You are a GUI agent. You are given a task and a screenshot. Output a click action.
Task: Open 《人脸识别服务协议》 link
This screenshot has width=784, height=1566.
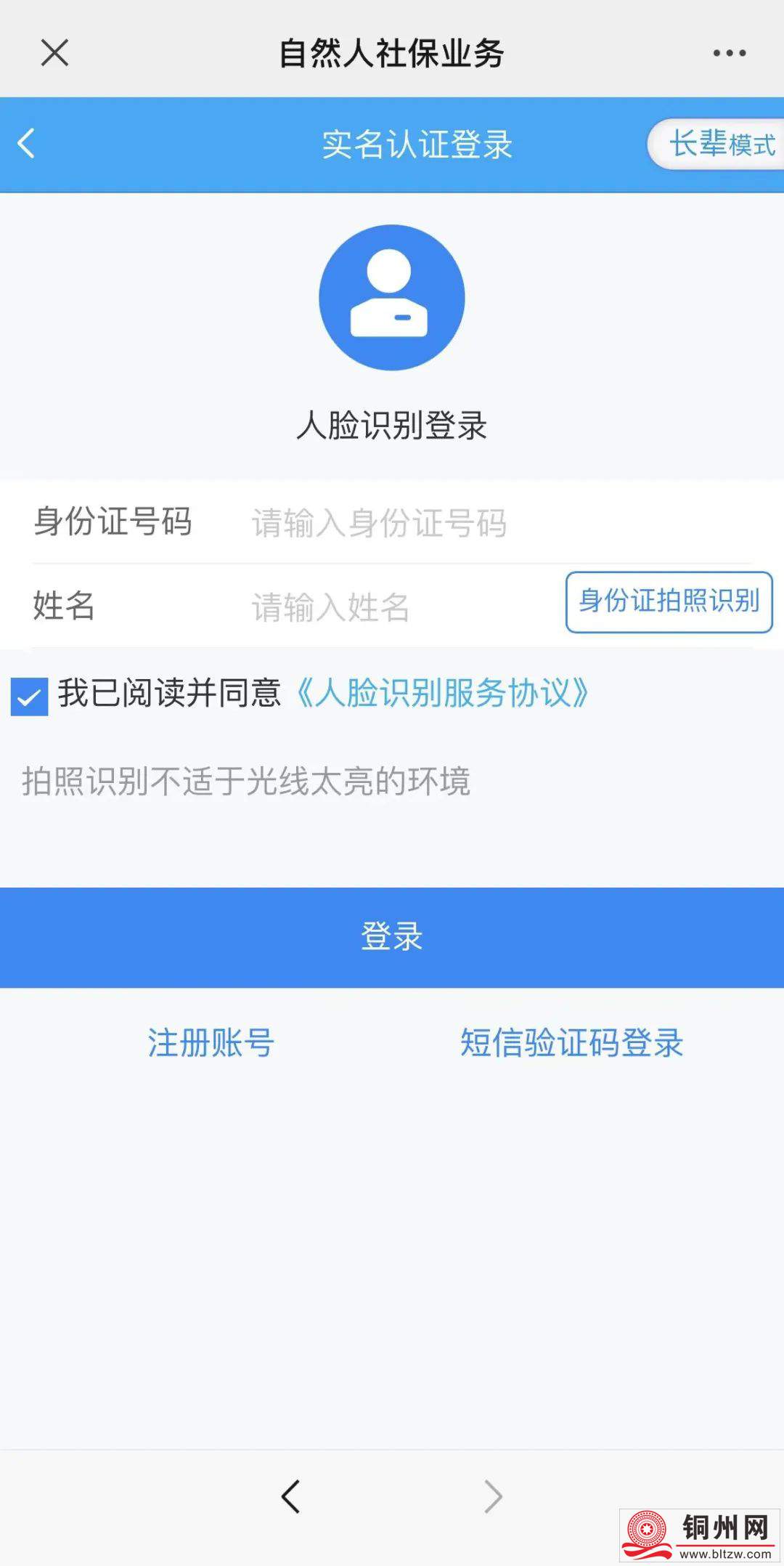click(x=443, y=694)
